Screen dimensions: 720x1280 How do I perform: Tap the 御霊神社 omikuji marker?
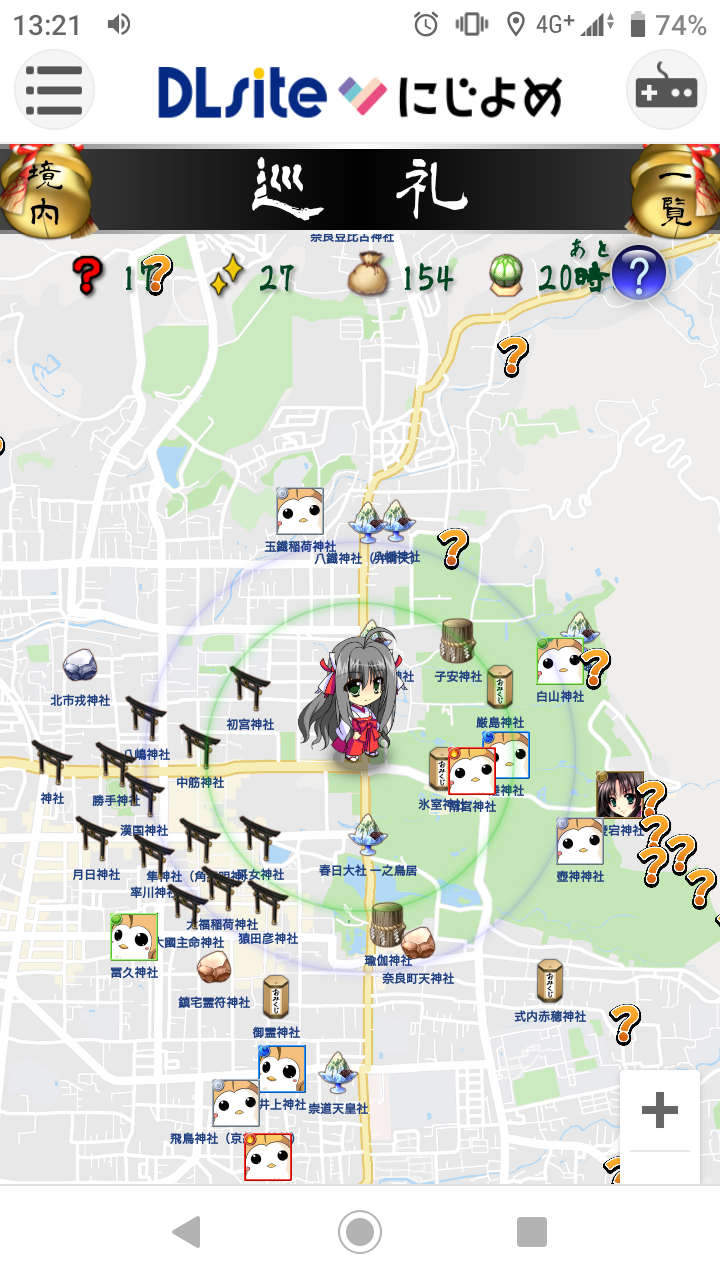coord(276,996)
